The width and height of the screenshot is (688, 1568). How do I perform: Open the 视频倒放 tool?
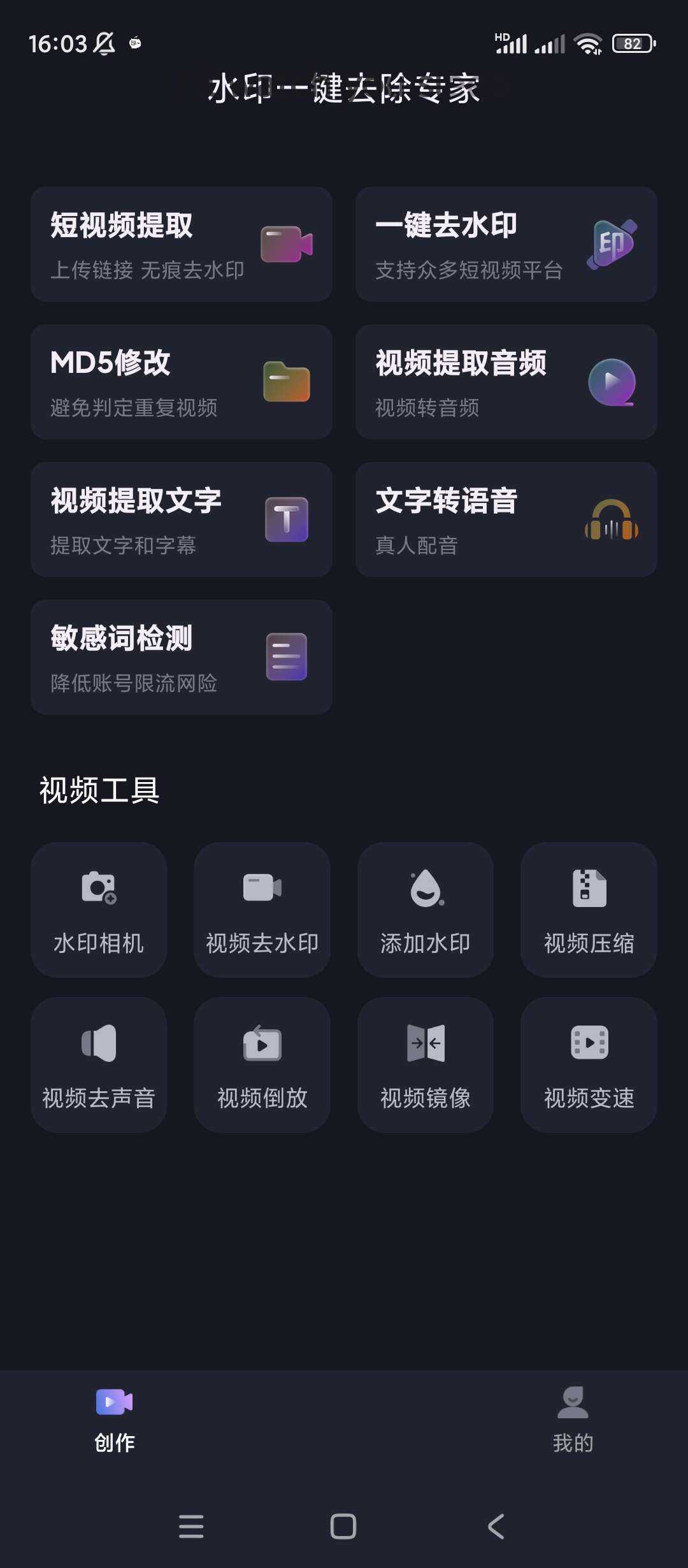262,1064
